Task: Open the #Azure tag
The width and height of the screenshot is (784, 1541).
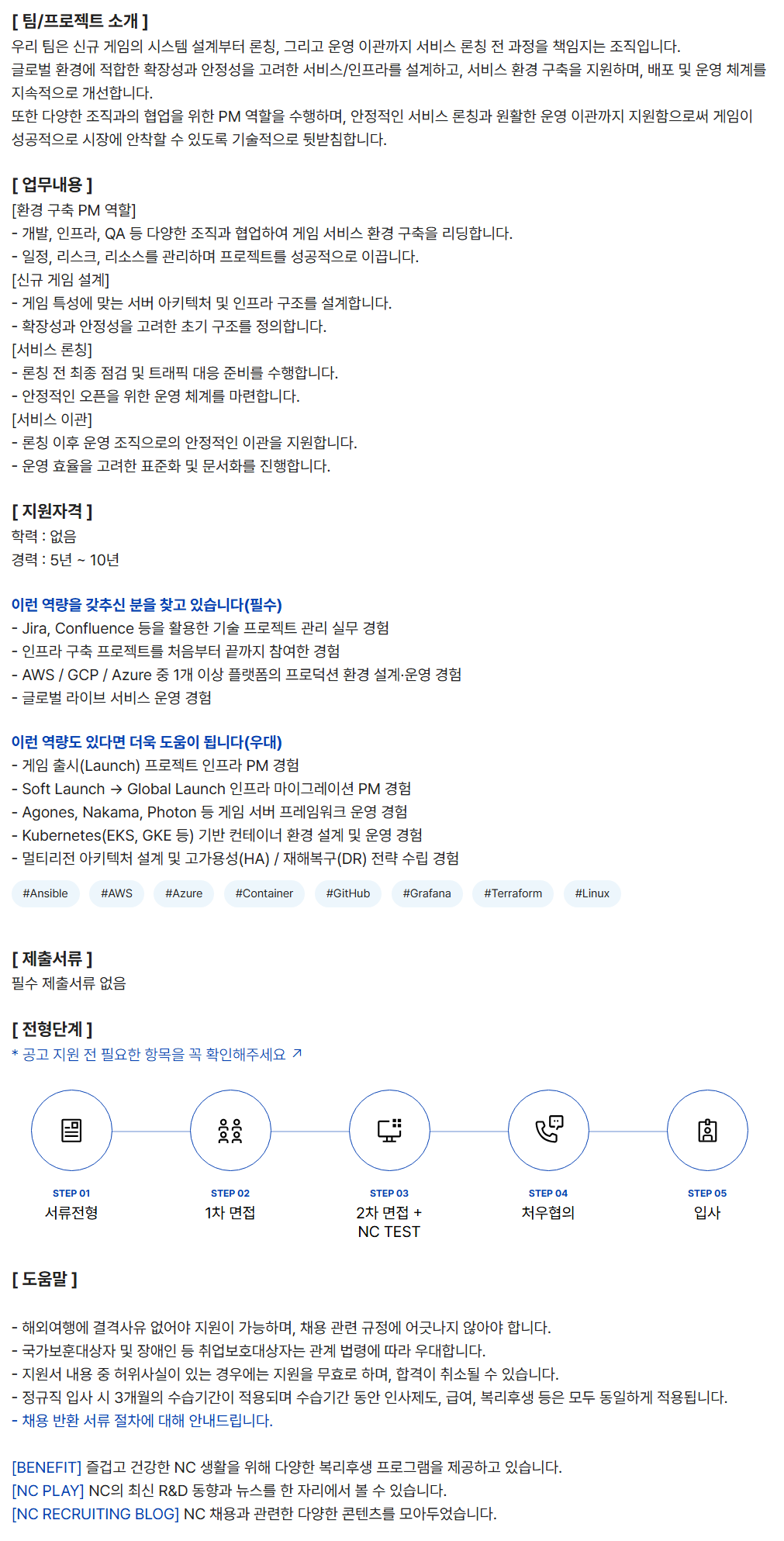Action: (x=184, y=893)
